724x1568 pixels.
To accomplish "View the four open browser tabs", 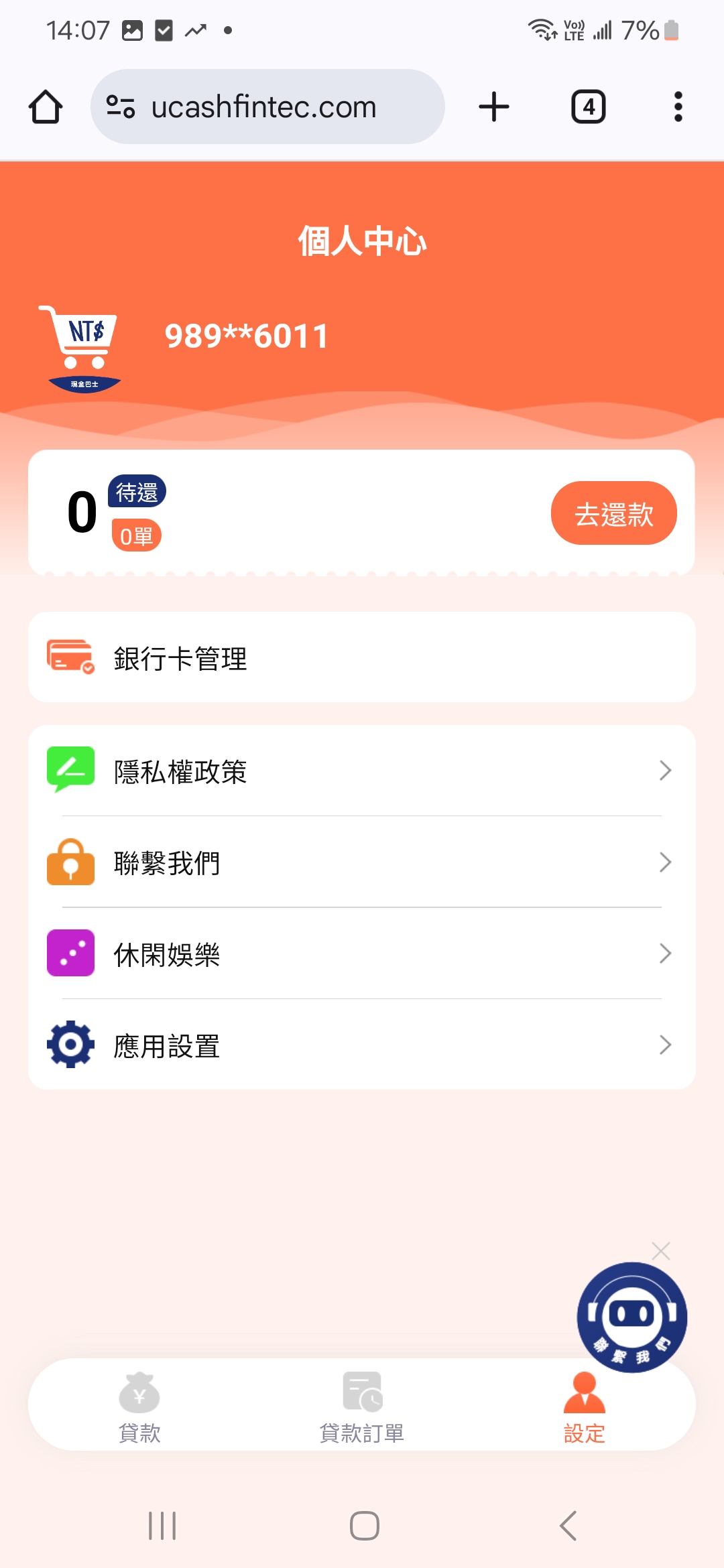I will coord(588,107).
